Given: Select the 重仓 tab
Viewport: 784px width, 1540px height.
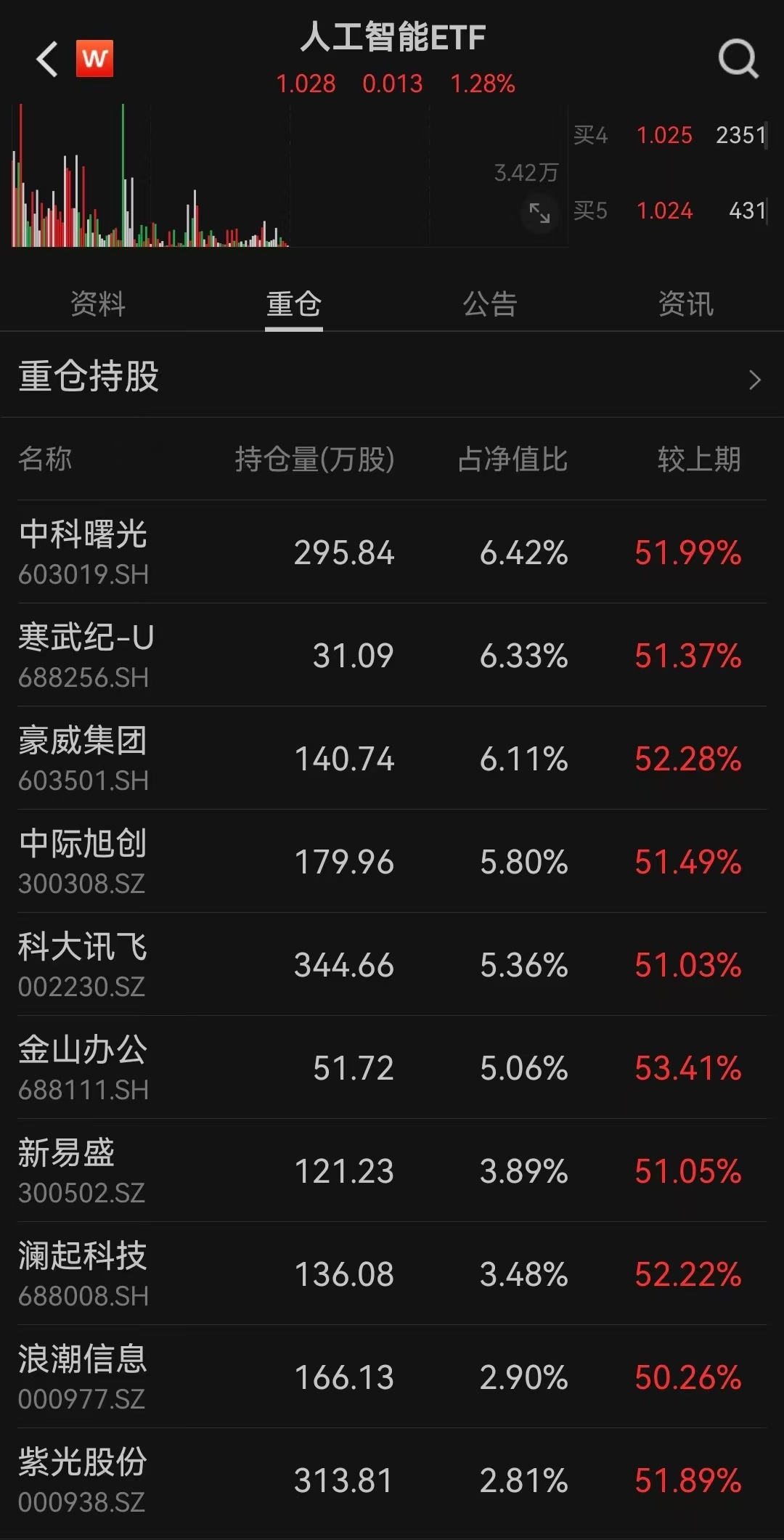Looking at the screenshot, I should point(293,303).
